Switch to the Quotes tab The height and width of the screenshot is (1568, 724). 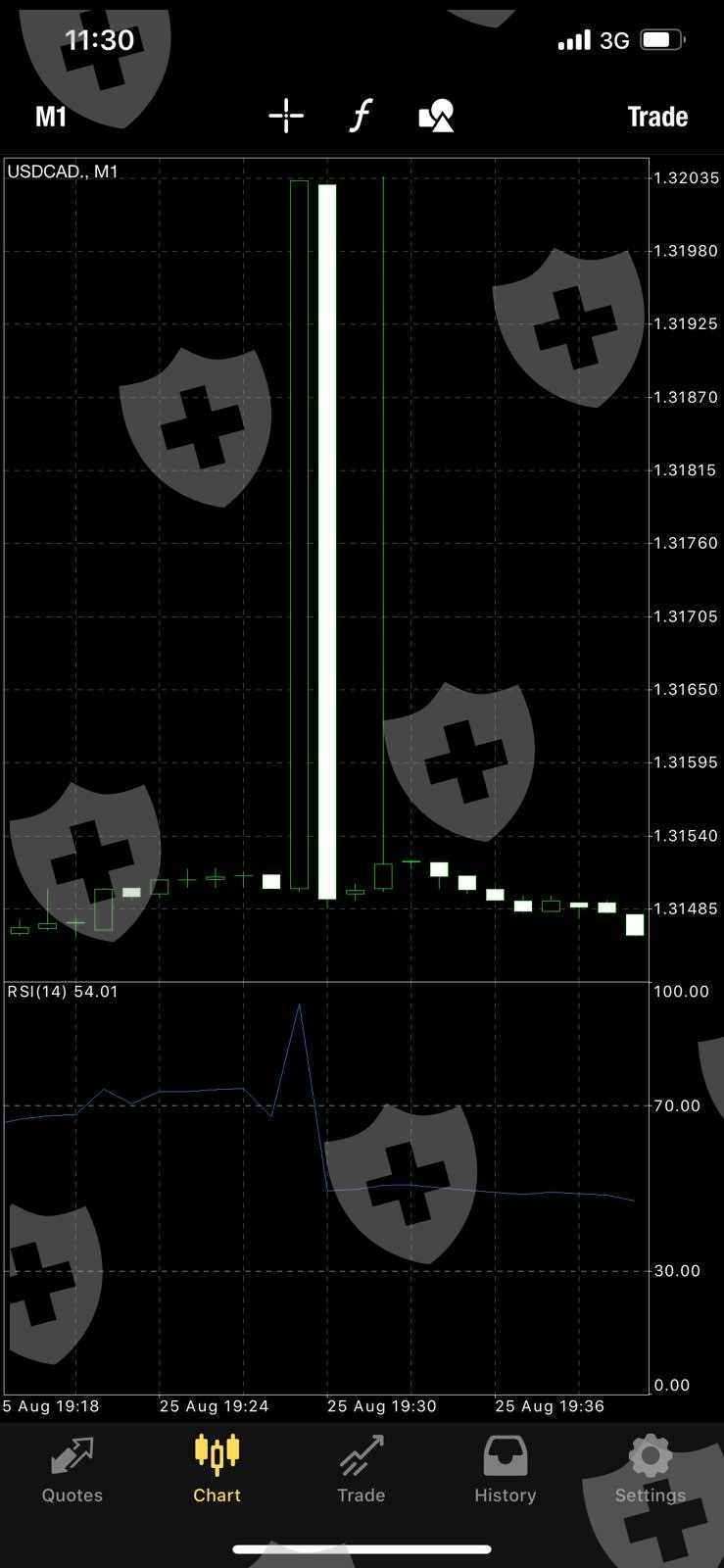click(x=72, y=1469)
